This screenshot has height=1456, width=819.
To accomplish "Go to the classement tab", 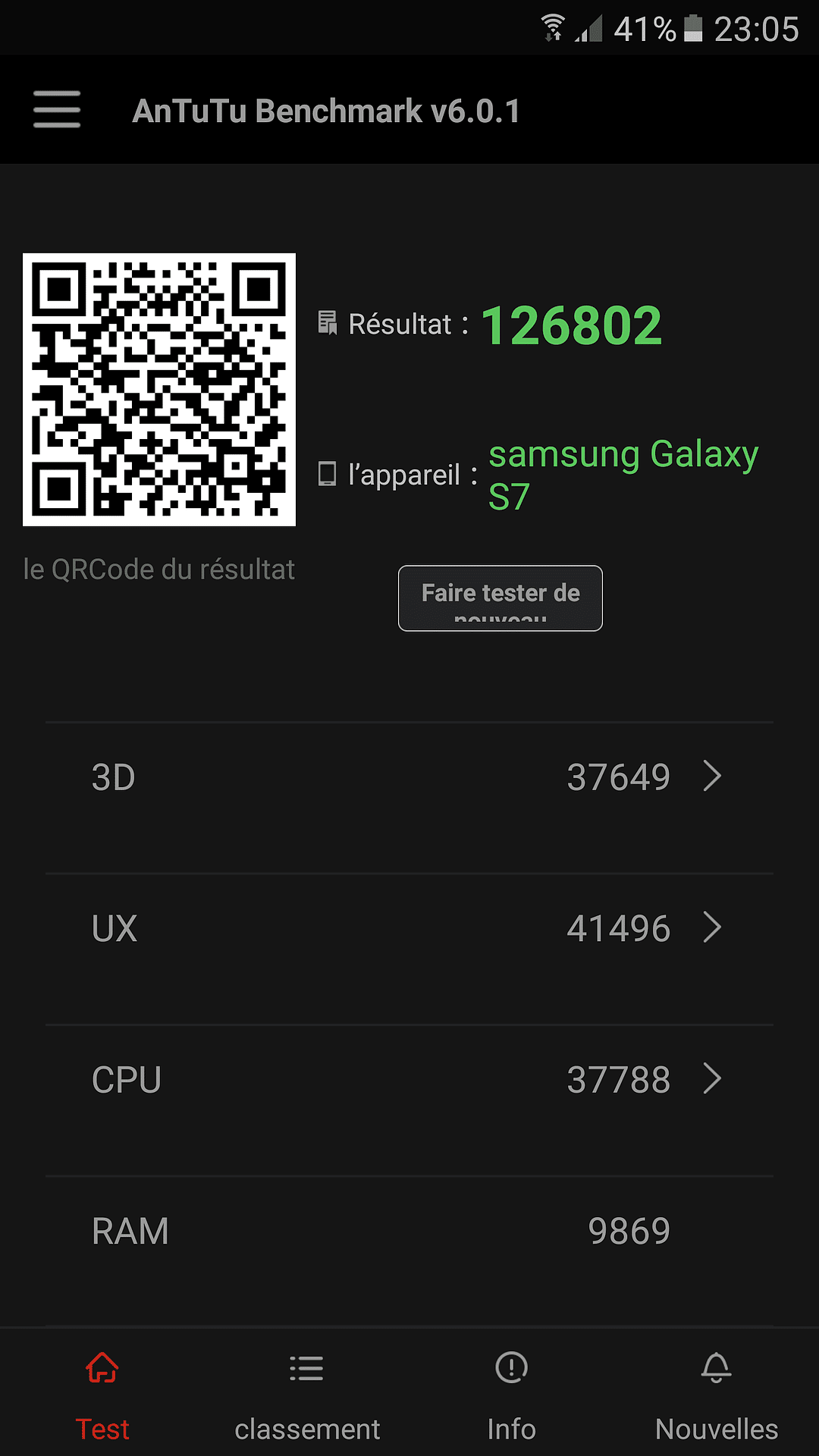I will [307, 1395].
